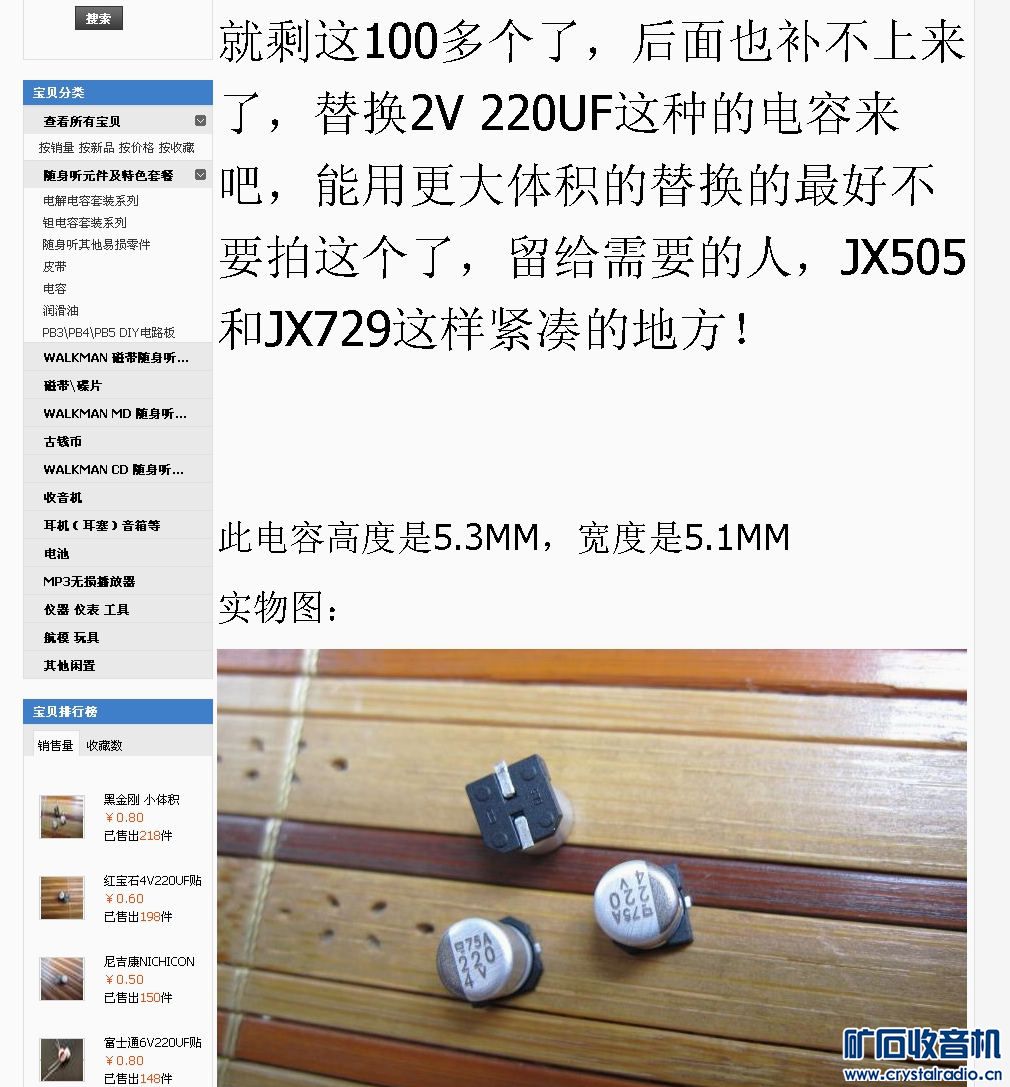Go to the 收音机 category
Viewport: 1010px width, 1087px height.
click(x=62, y=497)
